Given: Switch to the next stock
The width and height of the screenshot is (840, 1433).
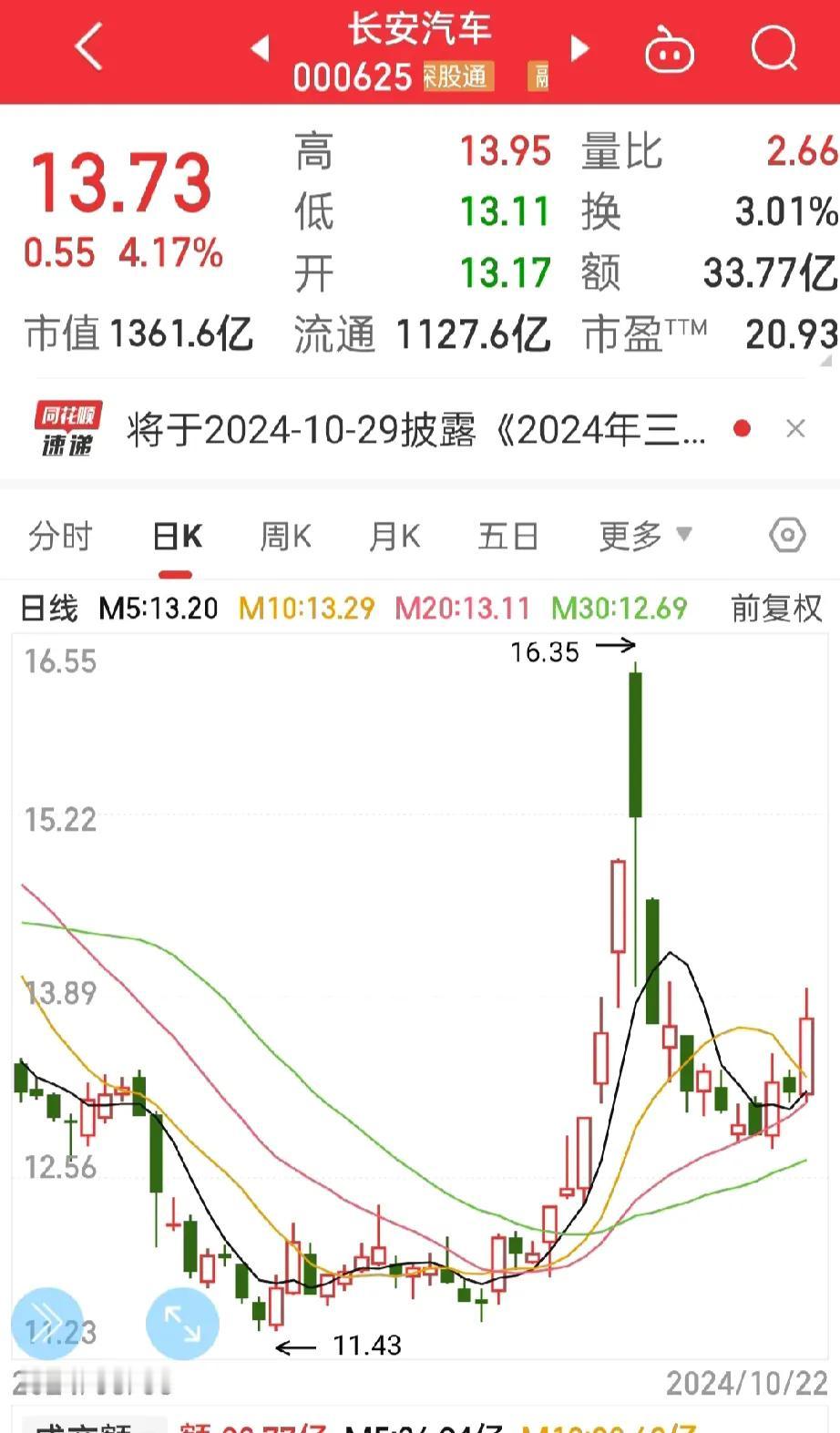Looking at the screenshot, I should click(579, 48).
